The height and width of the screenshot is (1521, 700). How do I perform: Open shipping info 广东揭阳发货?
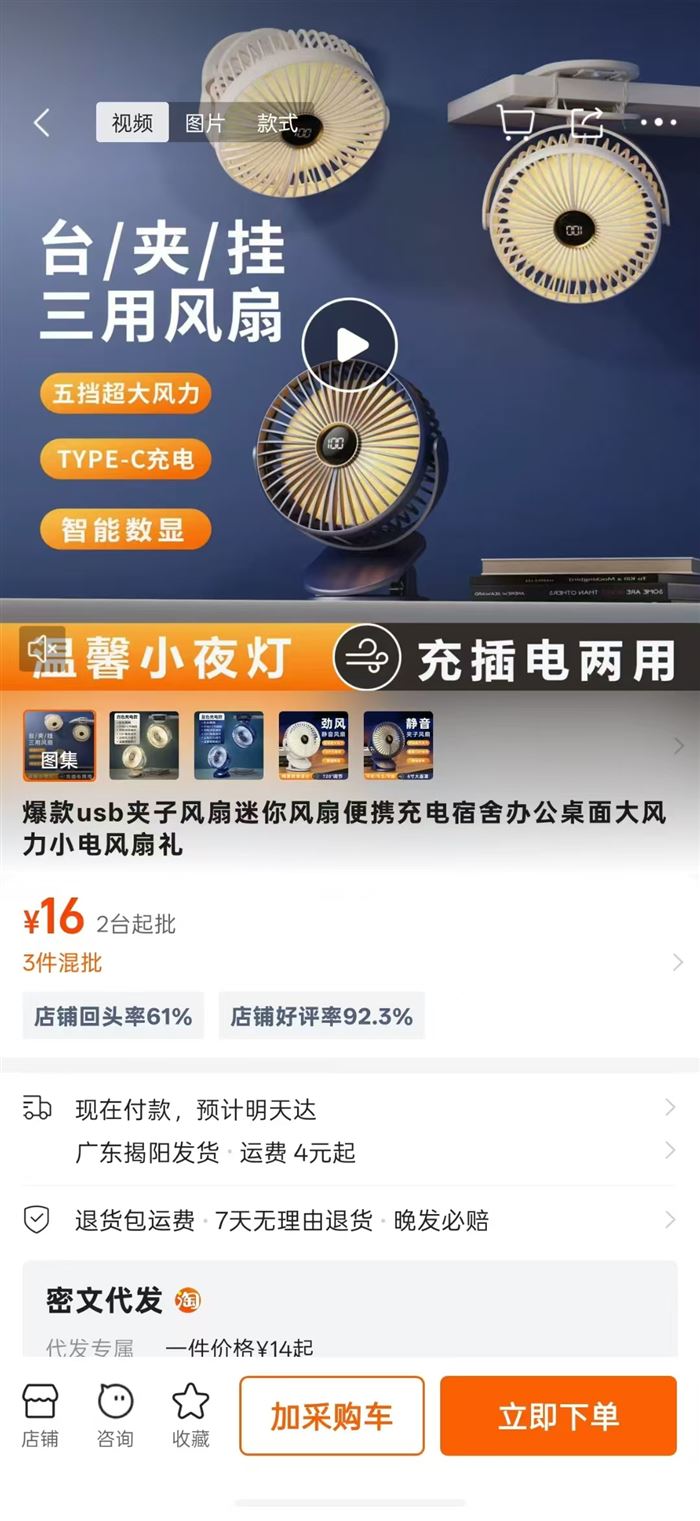pos(350,1152)
